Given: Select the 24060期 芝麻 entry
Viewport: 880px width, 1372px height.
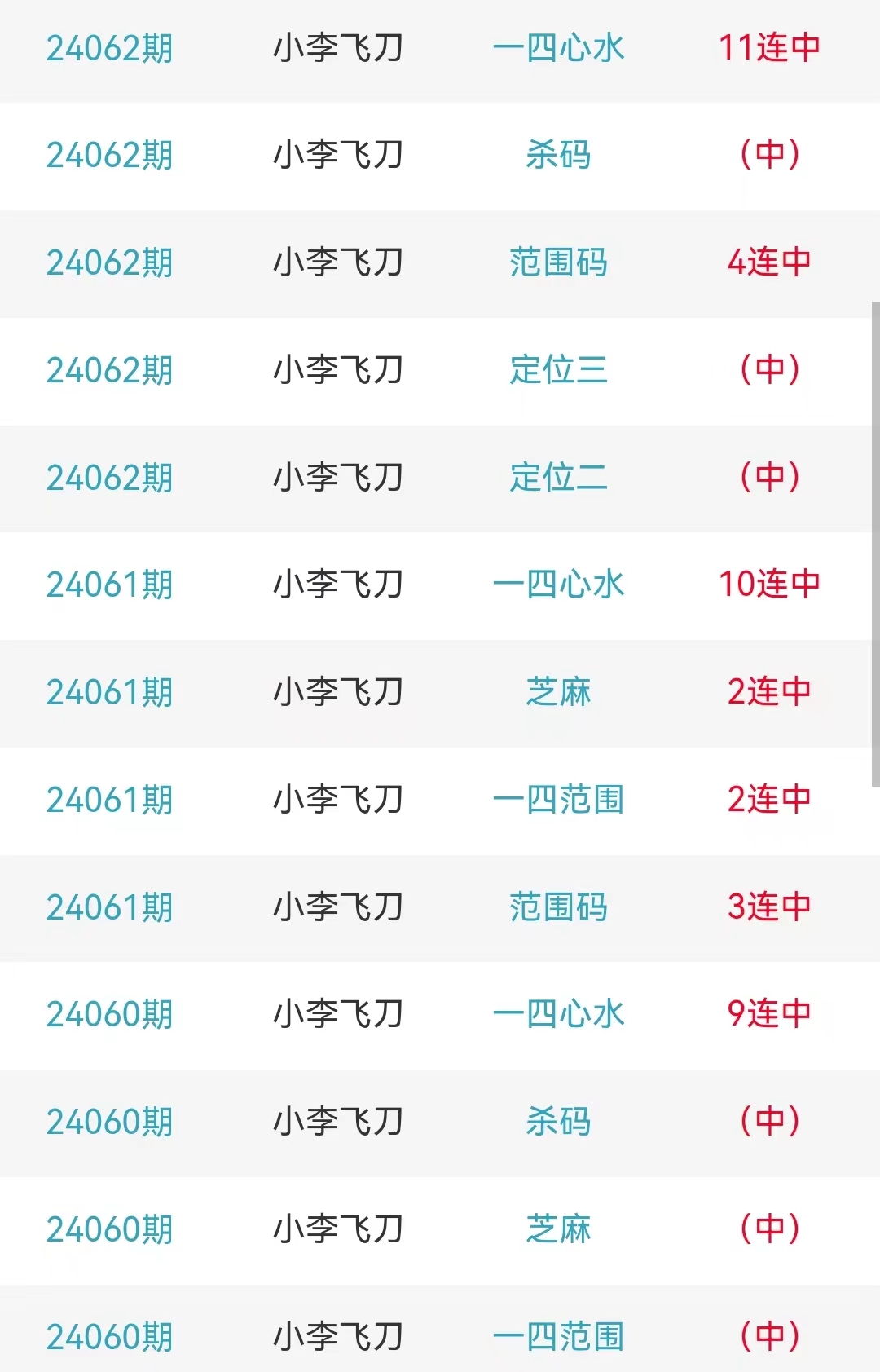Looking at the screenshot, I should point(558,1229).
